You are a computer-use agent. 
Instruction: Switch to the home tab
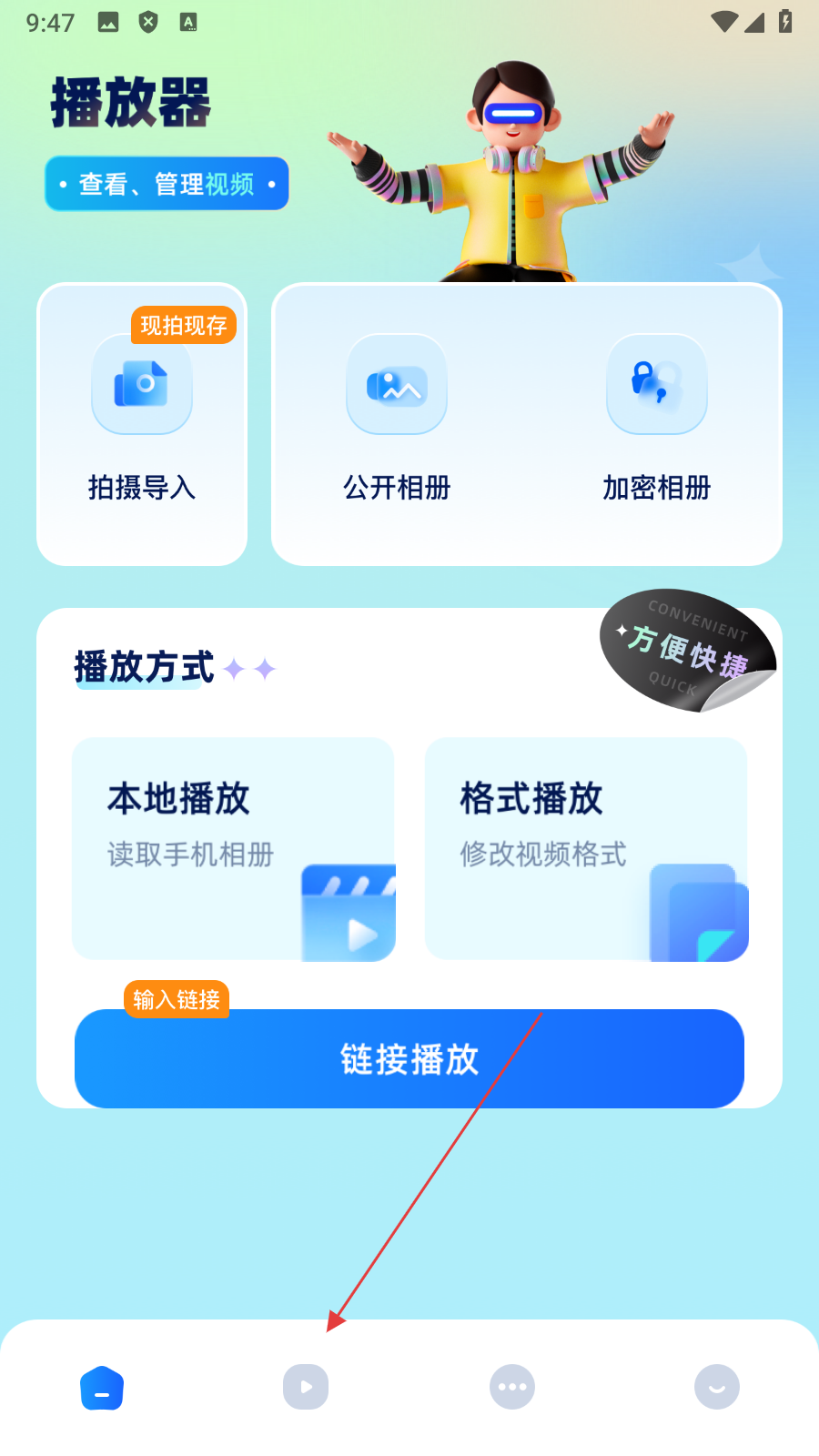coord(102,1388)
